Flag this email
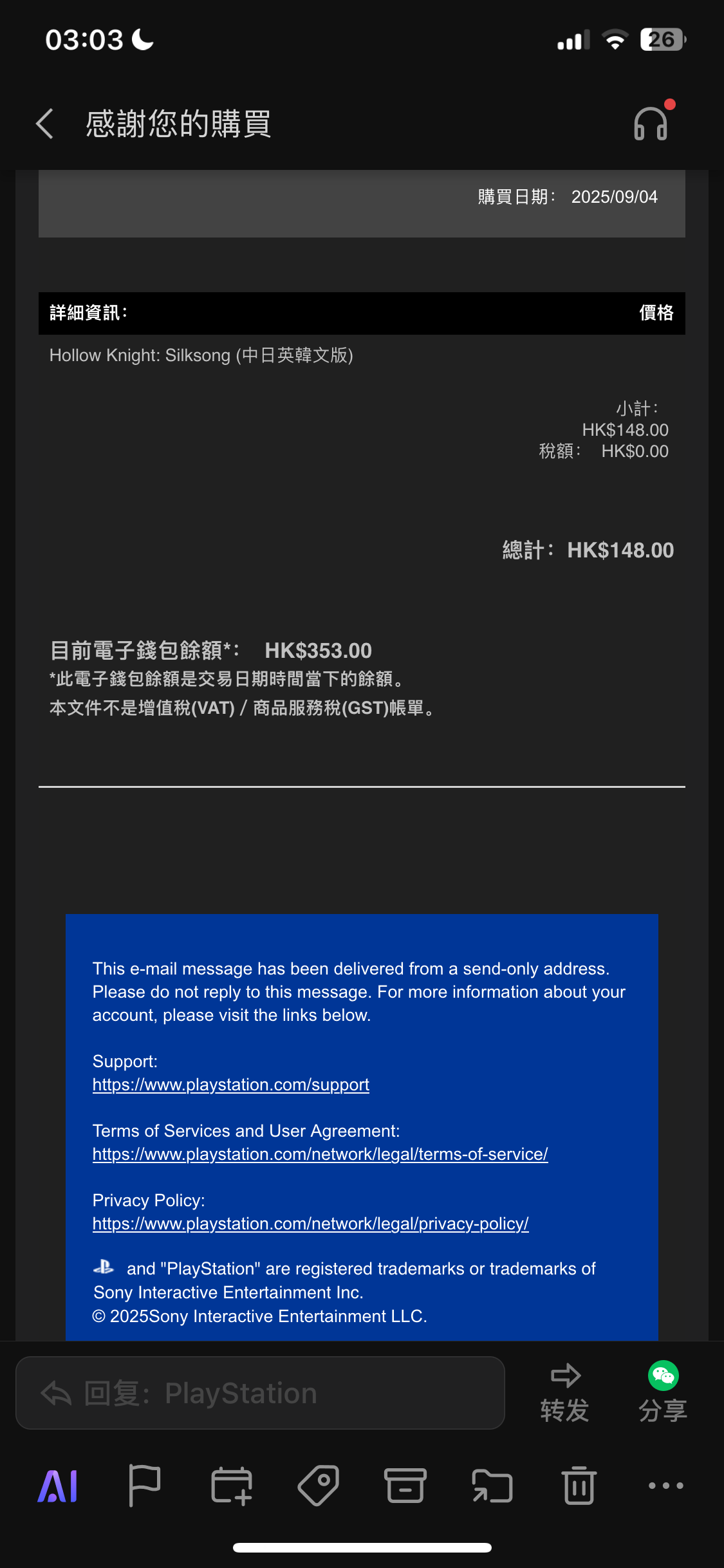 click(x=145, y=1486)
